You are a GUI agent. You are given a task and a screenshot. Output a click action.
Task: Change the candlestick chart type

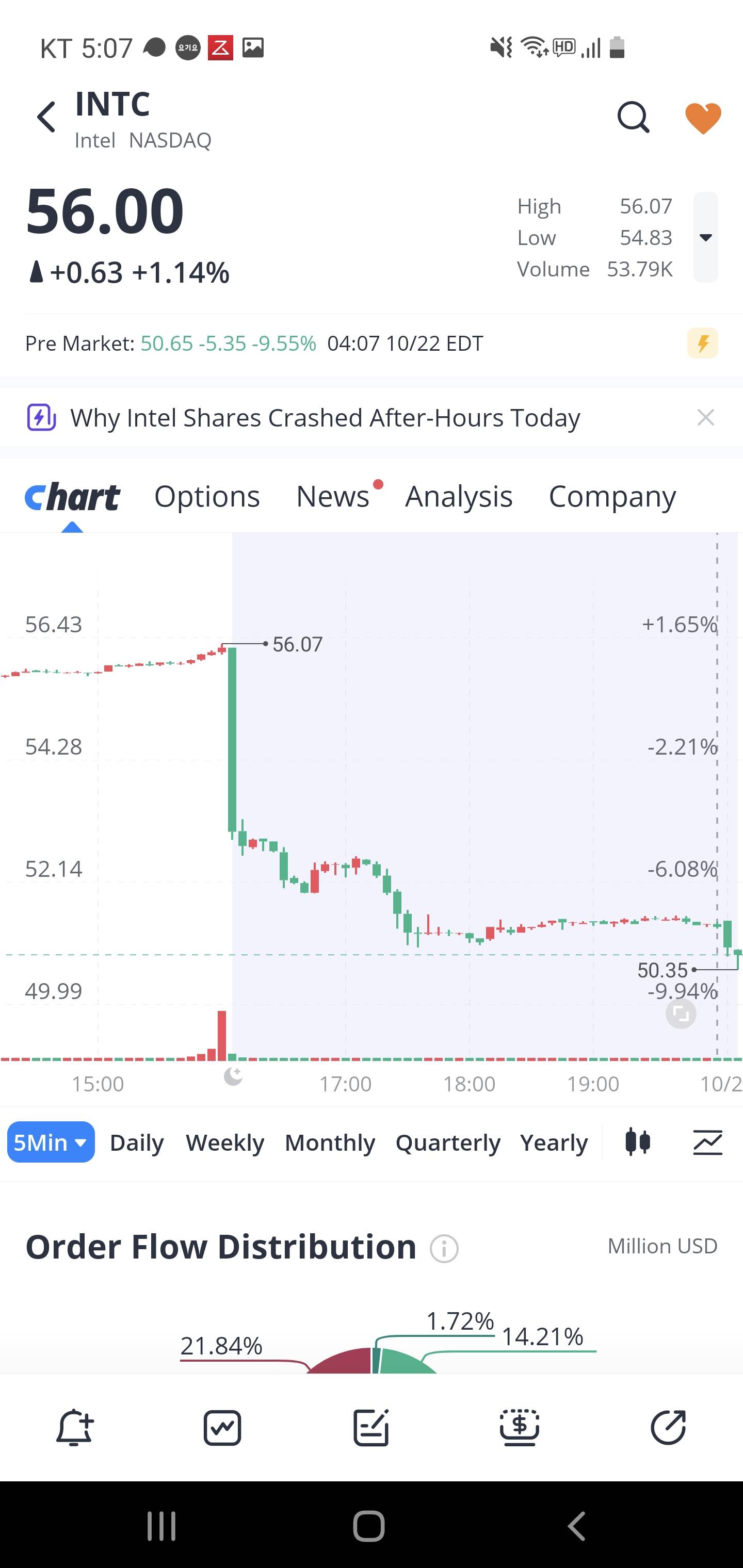point(638,1142)
